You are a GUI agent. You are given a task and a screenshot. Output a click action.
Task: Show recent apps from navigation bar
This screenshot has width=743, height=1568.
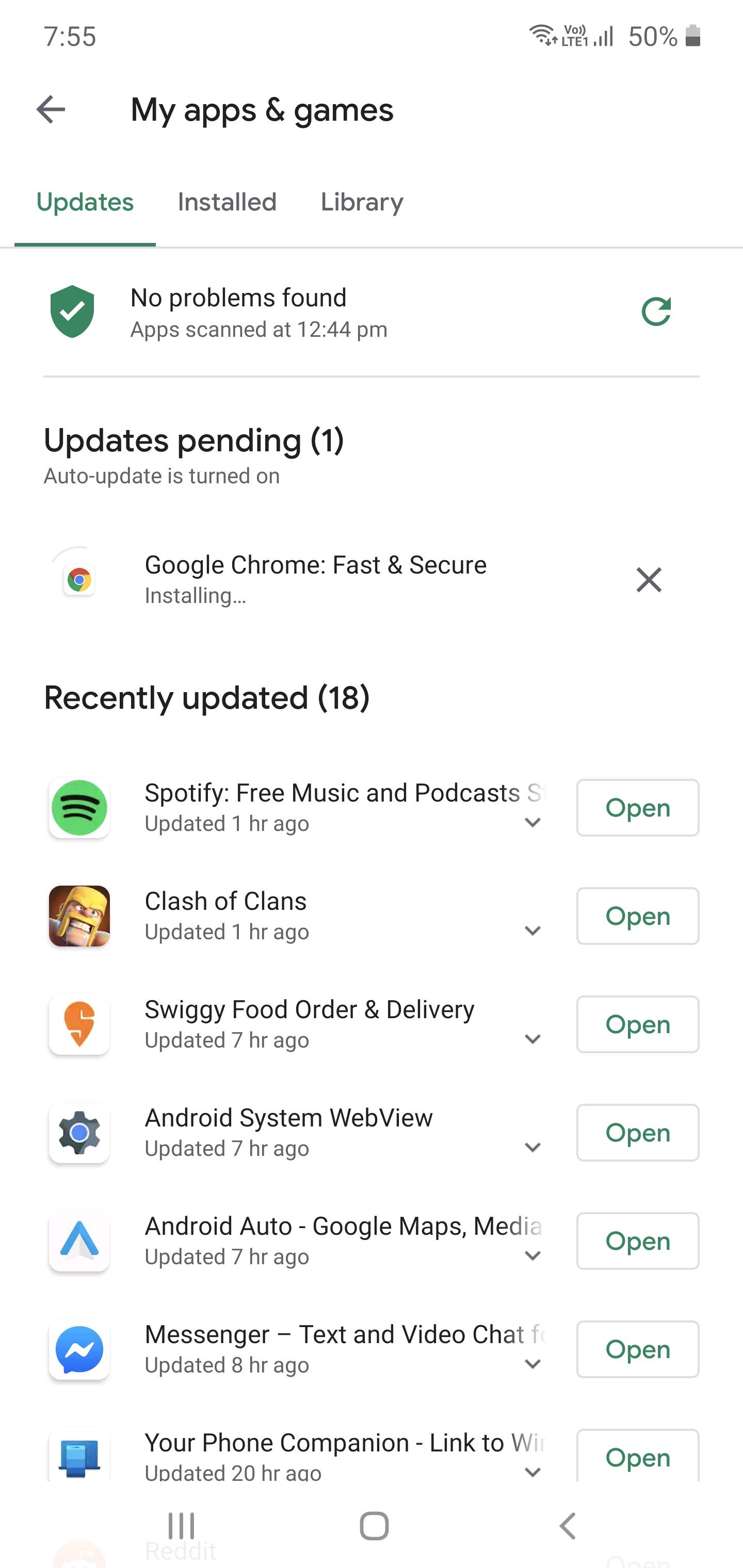point(181,1525)
